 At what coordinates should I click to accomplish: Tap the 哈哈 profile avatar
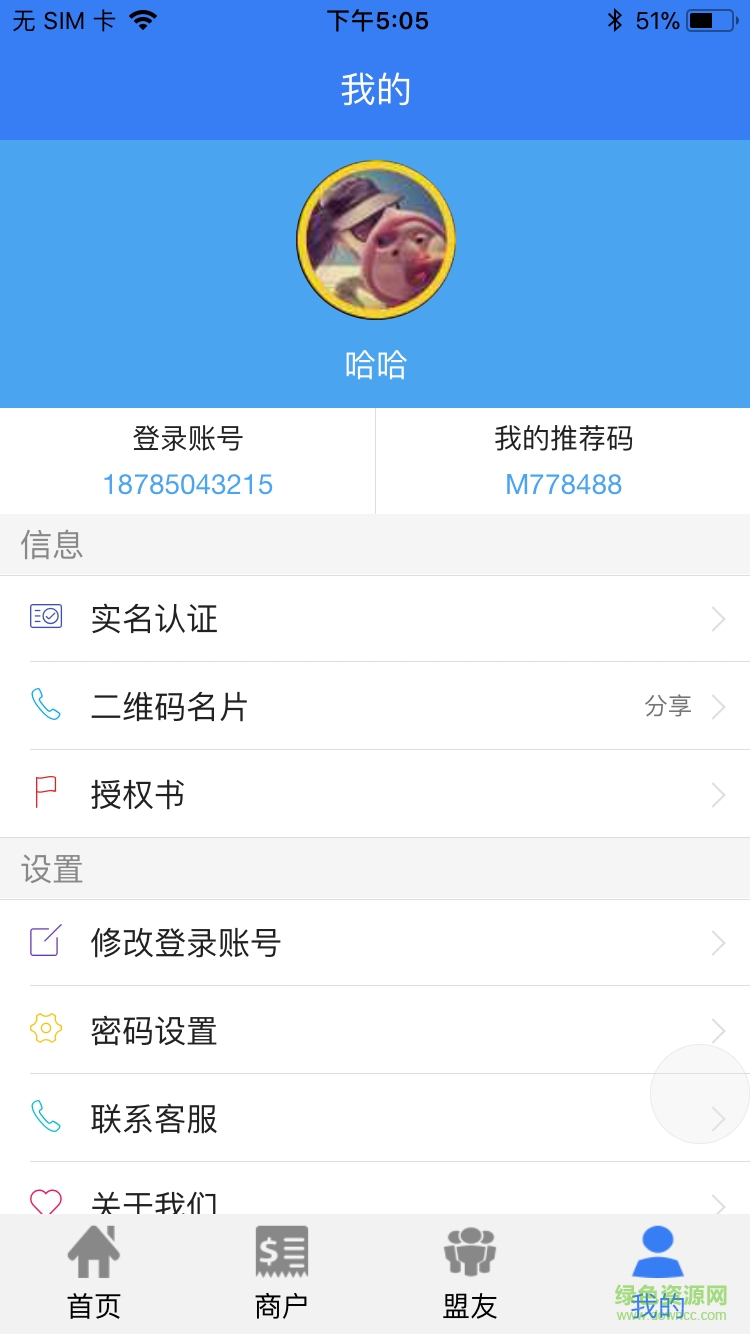[x=375, y=238]
